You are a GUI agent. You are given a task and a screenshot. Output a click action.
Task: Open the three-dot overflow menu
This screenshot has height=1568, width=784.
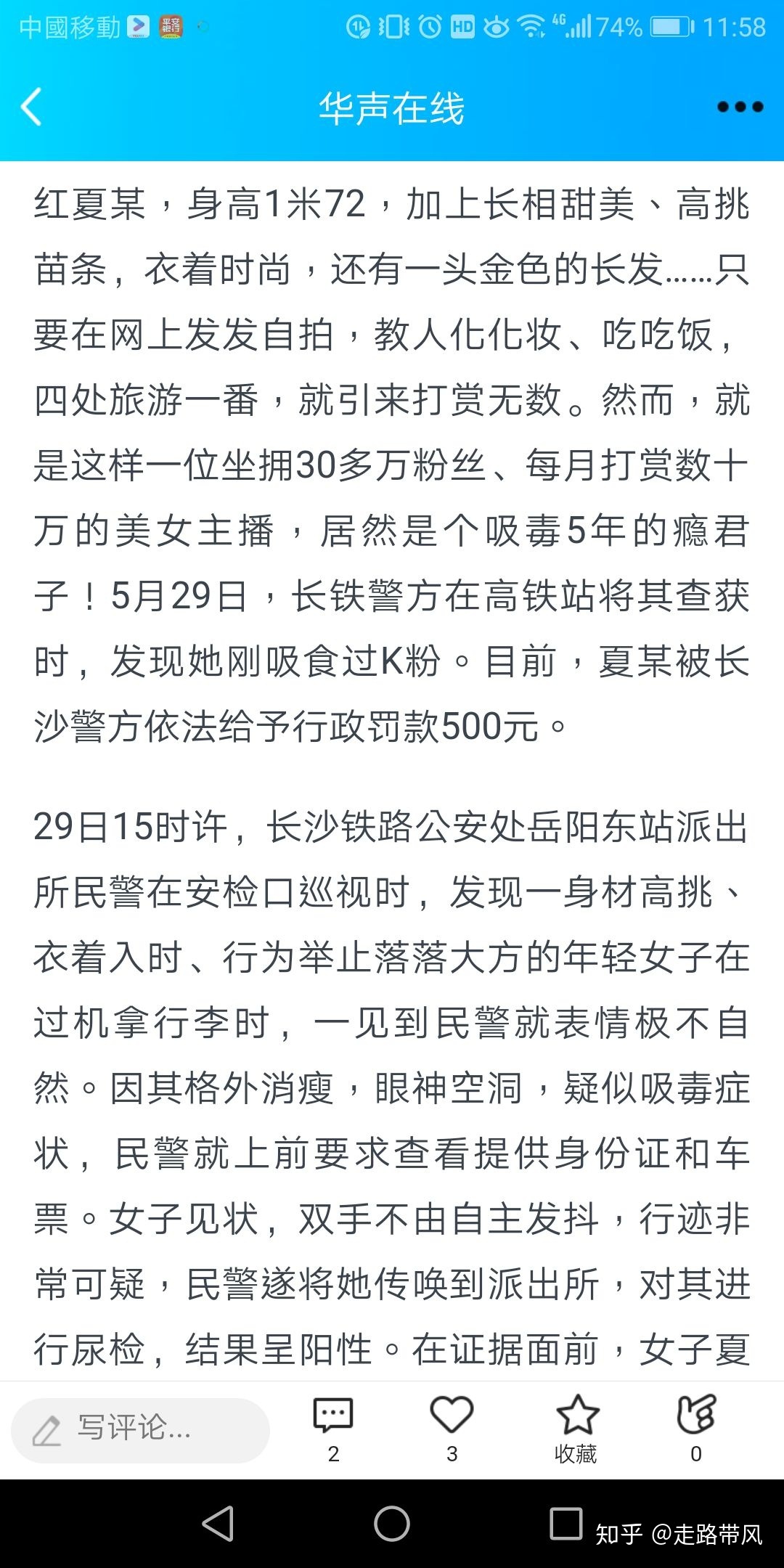click(740, 107)
